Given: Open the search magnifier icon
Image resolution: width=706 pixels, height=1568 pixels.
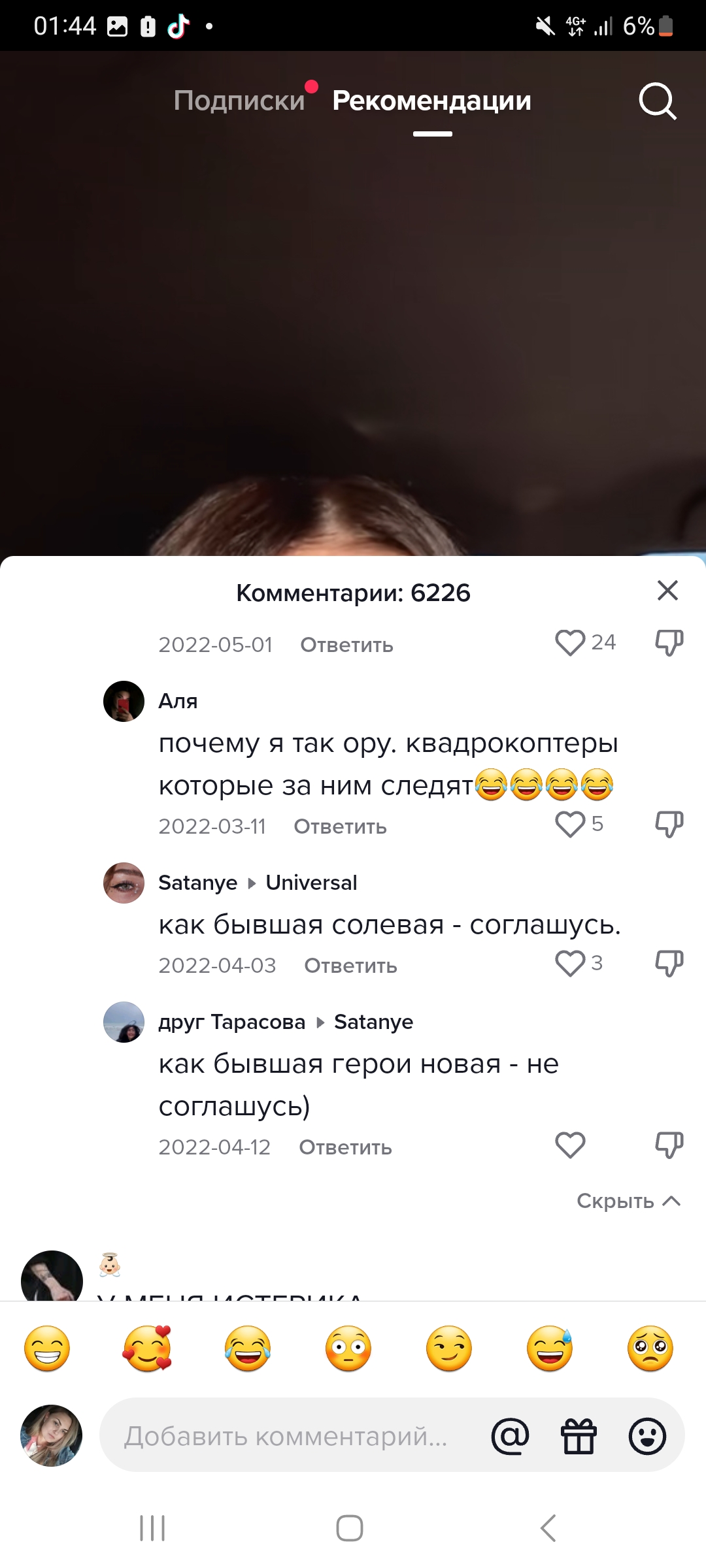Looking at the screenshot, I should tap(657, 101).
